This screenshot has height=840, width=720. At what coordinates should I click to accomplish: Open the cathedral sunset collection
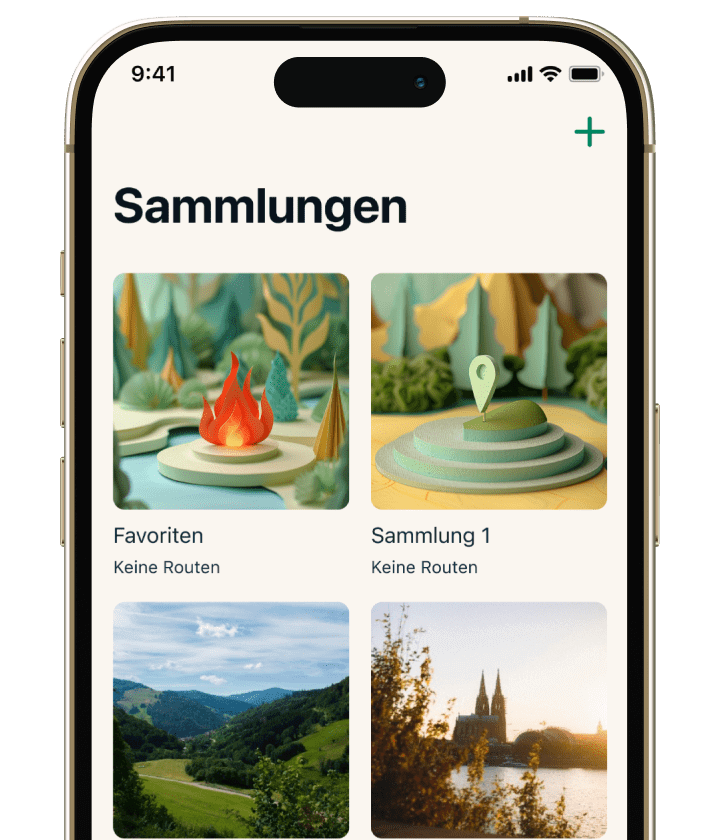pyautogui.click(x=488, y=718)
